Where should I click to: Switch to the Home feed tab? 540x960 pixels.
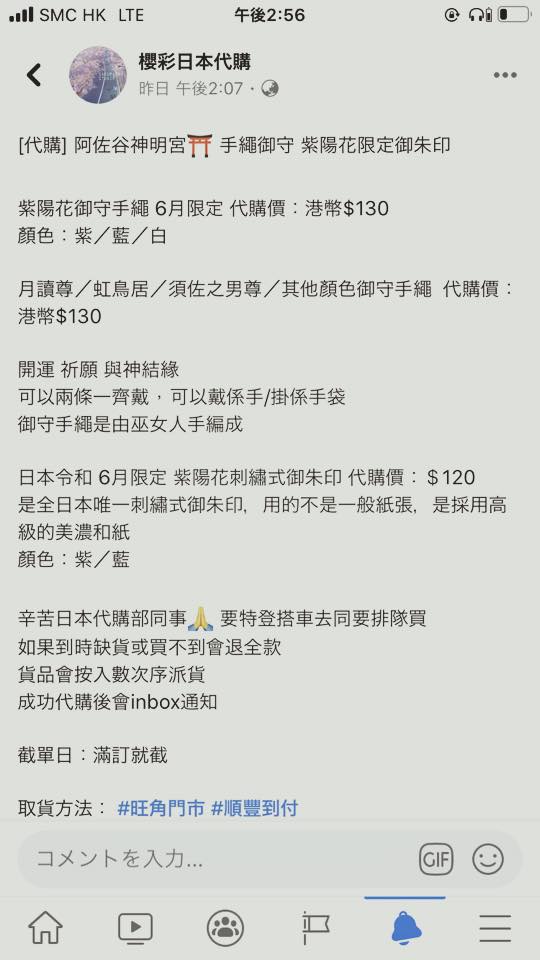pos(45,928)
